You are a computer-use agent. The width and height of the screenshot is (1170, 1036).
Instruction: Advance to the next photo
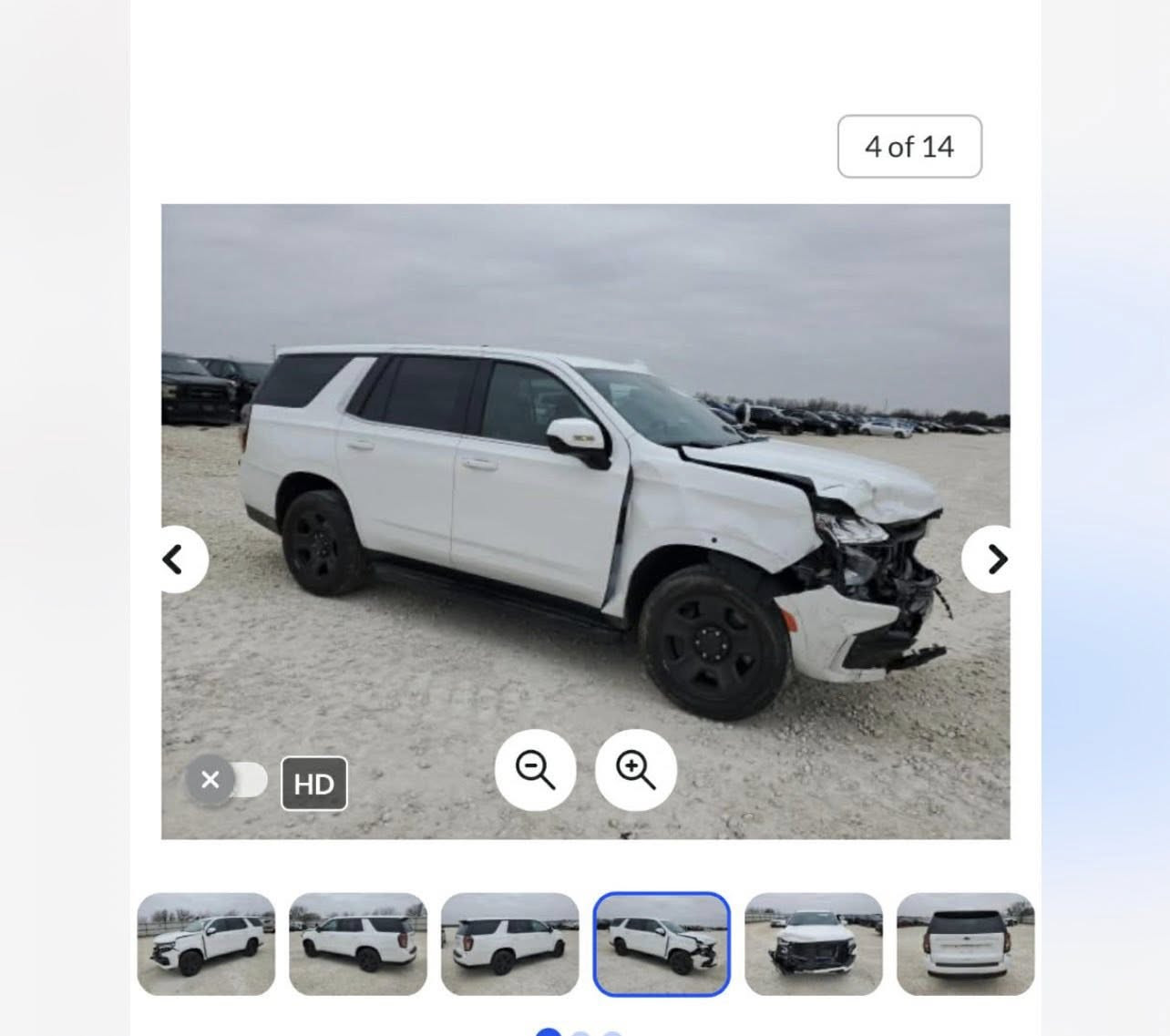[995, 559]
